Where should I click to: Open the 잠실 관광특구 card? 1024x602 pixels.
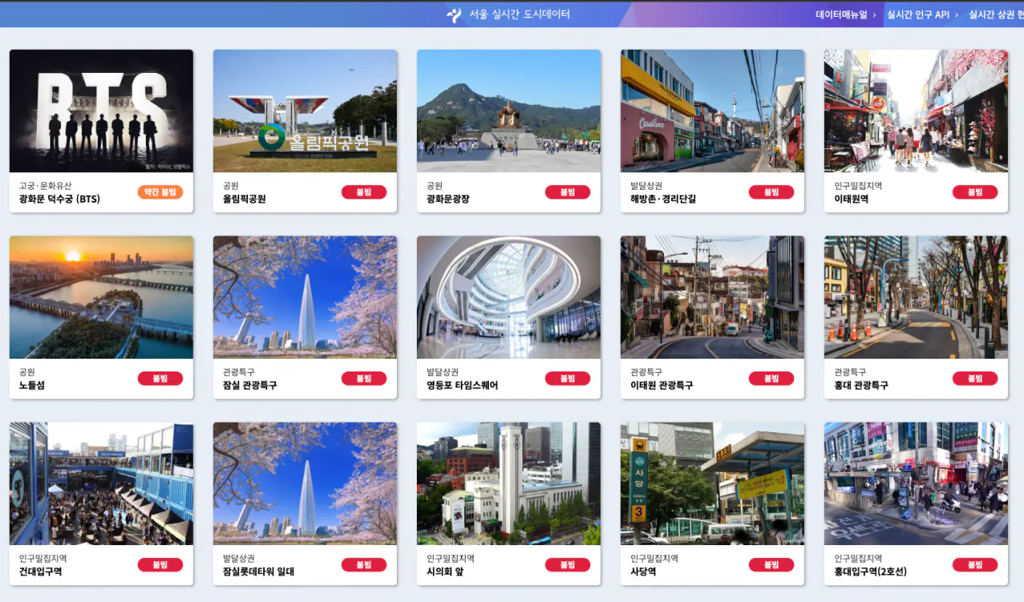[x=305, y=316]
